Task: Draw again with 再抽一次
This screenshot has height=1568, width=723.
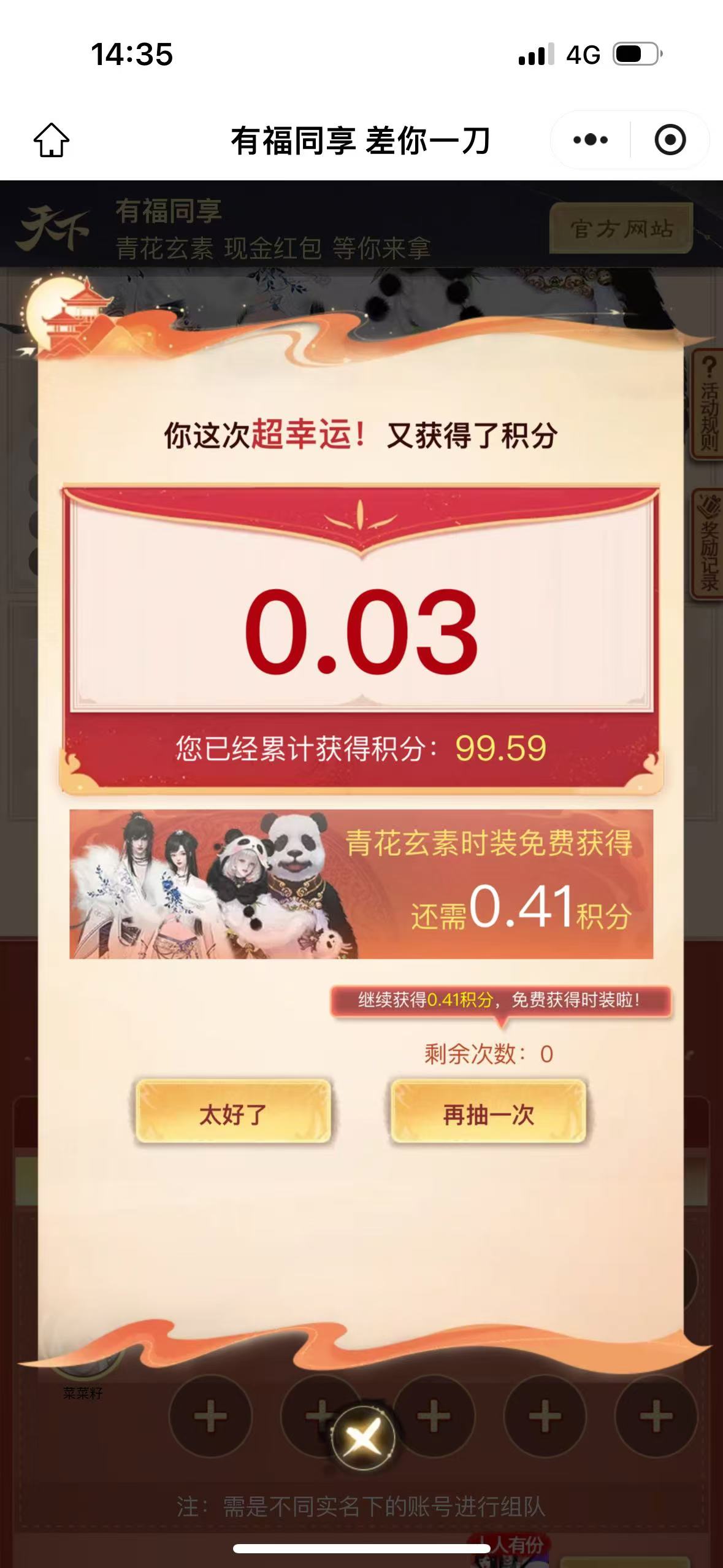Action: click(x=489, y=1113)
